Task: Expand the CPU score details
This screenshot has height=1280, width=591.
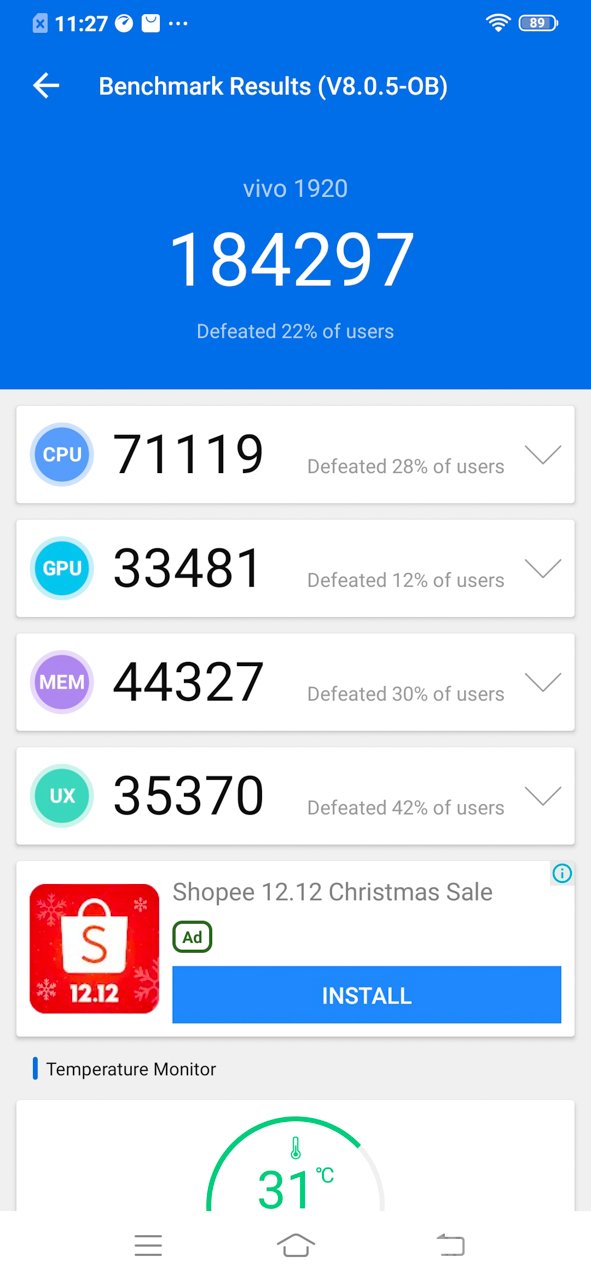Action: 543,455
